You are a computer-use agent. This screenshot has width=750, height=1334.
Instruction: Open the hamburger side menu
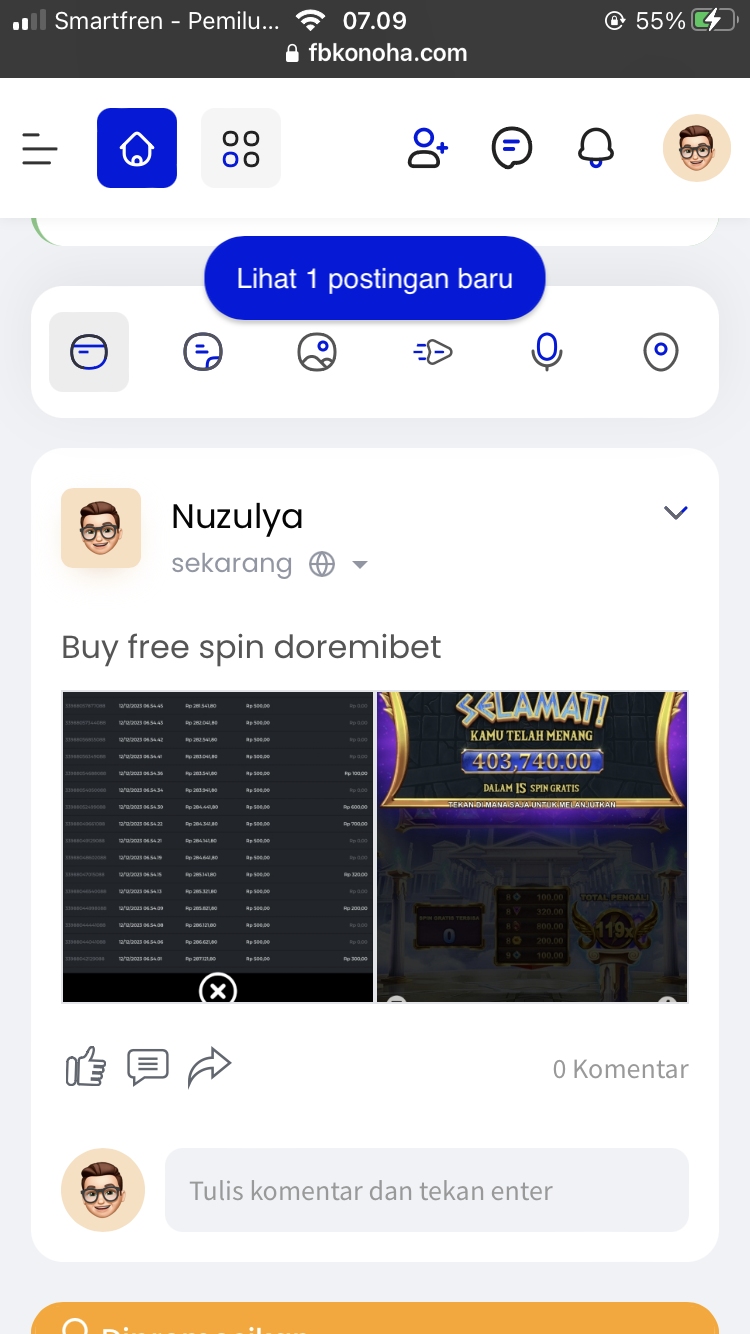point(40,149)
